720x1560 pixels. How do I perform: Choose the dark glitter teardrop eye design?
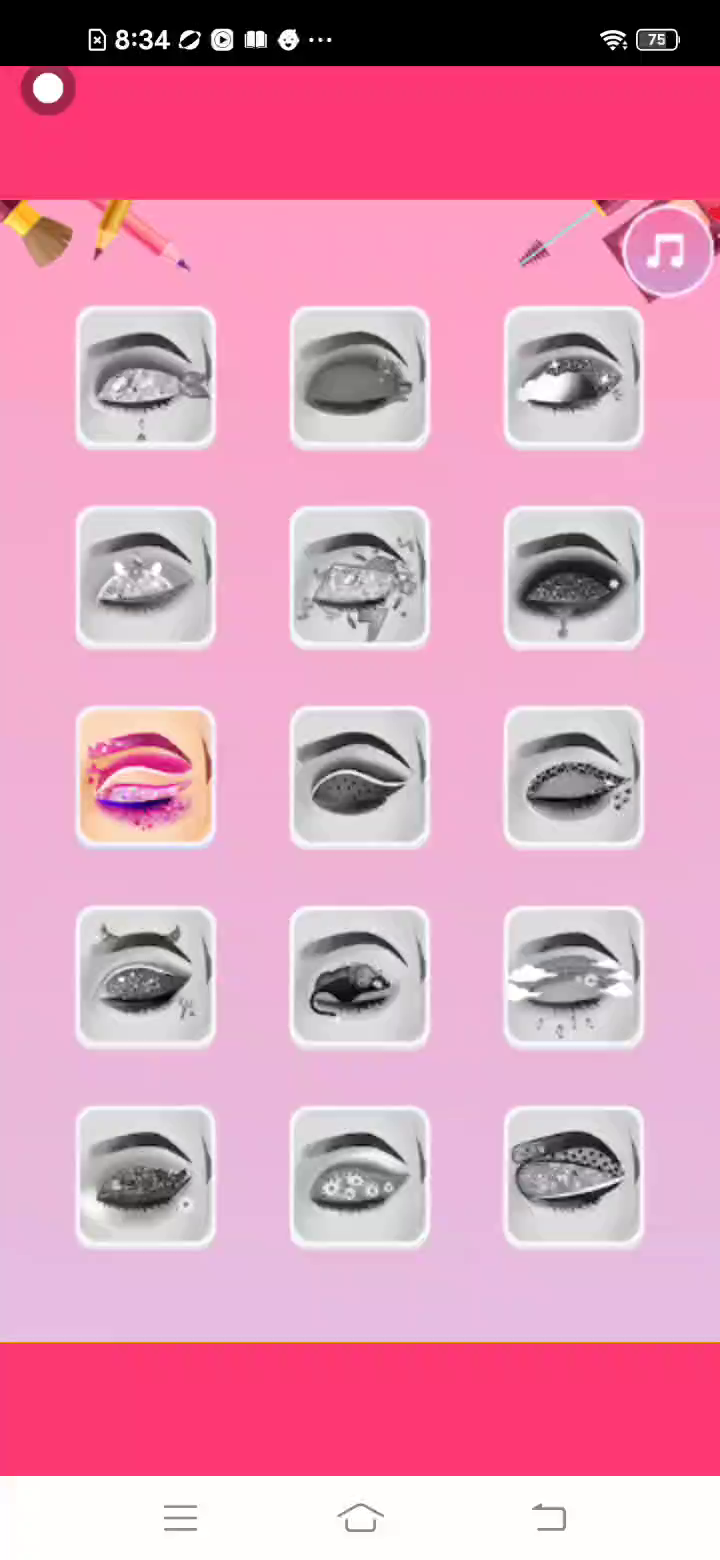point(574,577)
